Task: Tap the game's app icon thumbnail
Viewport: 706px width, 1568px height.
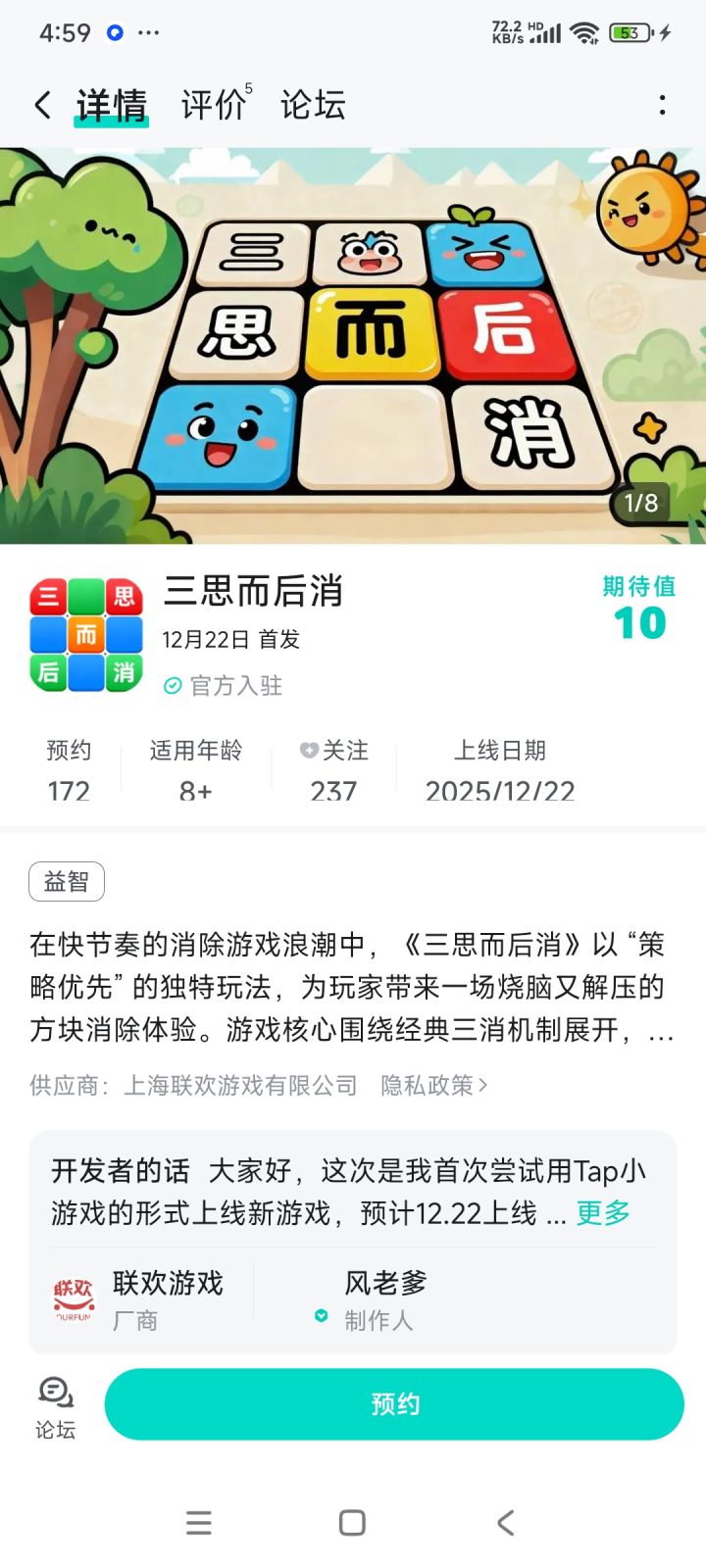Action: (x=86, y=632)
